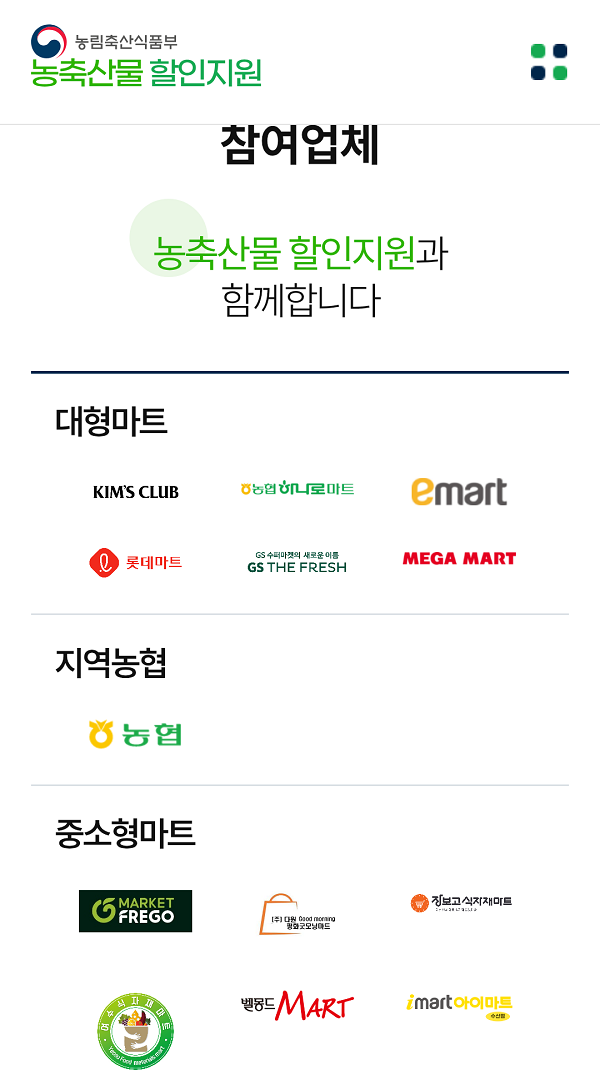Select the 롯데마트 logo link
Screen dimensions: 600x1085
tap(136, 562)
